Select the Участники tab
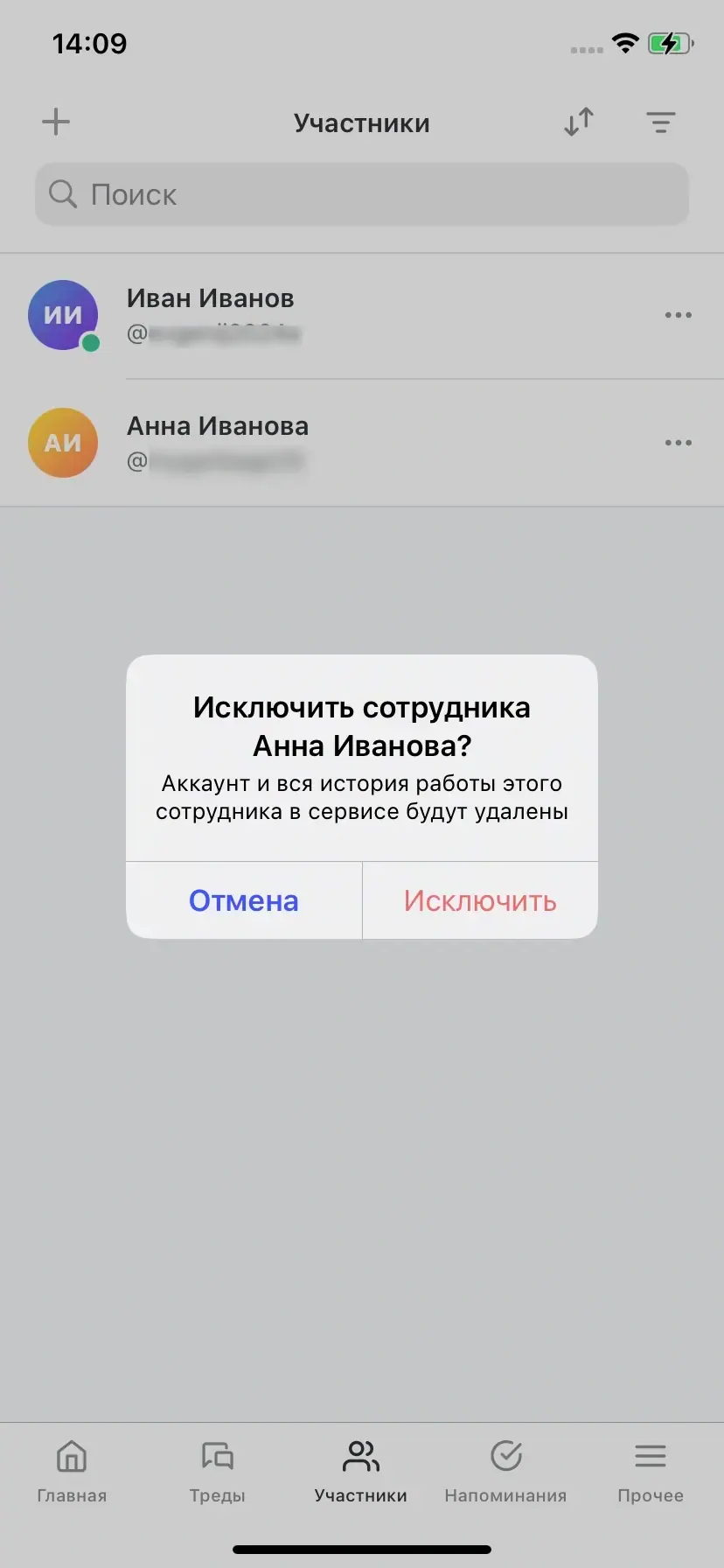Viewport: 724px width, 1568px height. 361,1472
